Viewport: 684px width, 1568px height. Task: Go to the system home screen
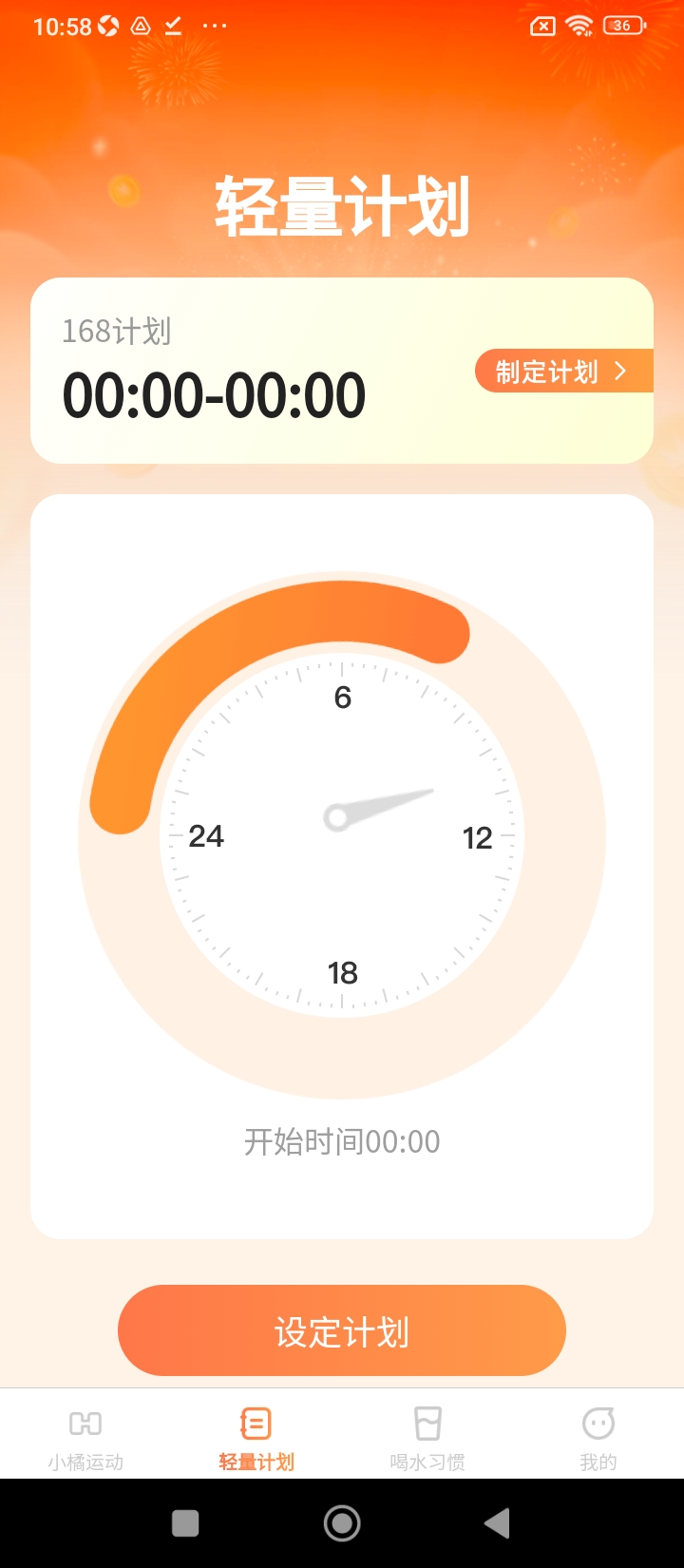click(x=342, y=1523)
